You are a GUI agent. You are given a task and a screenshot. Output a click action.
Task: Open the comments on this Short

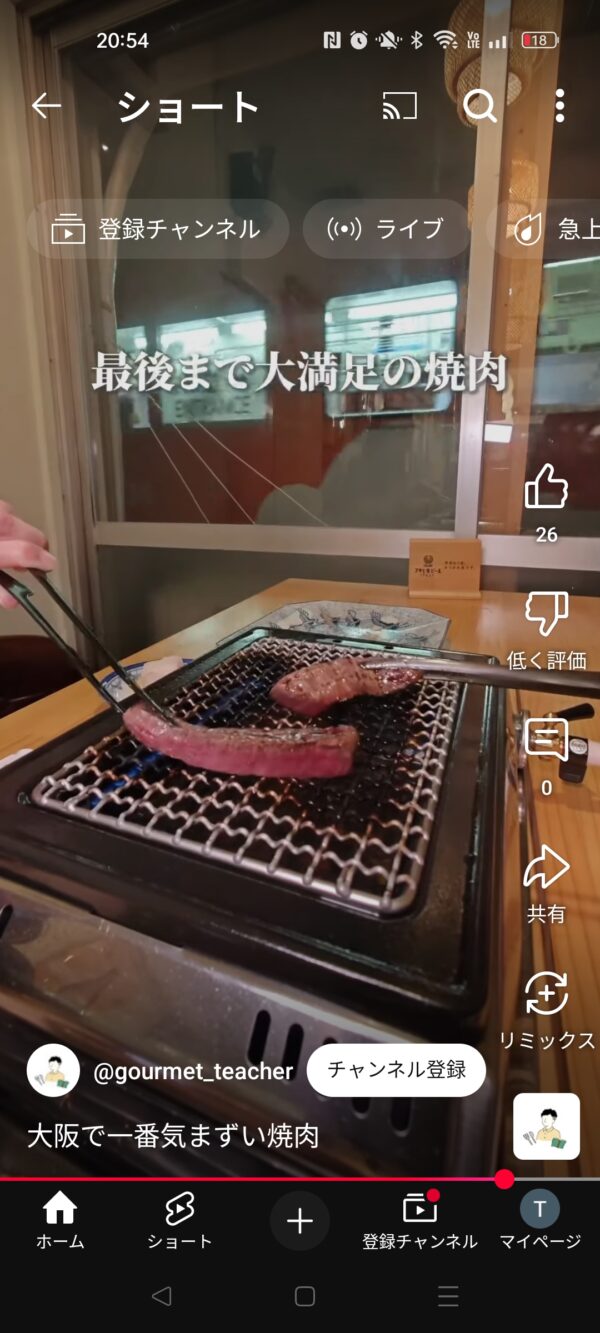(x=546, y=741)
